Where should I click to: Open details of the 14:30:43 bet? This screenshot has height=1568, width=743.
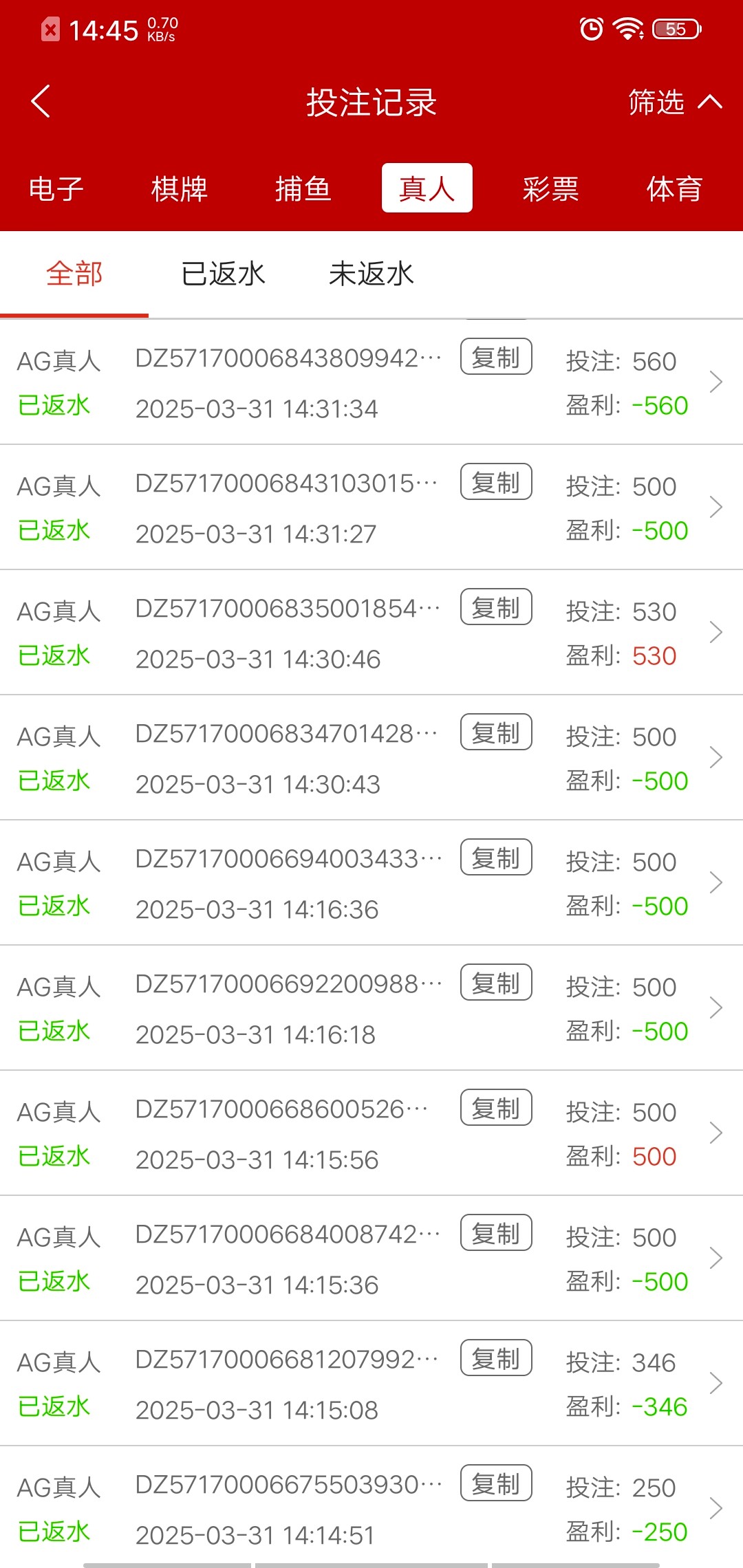(x=715, y=758)
